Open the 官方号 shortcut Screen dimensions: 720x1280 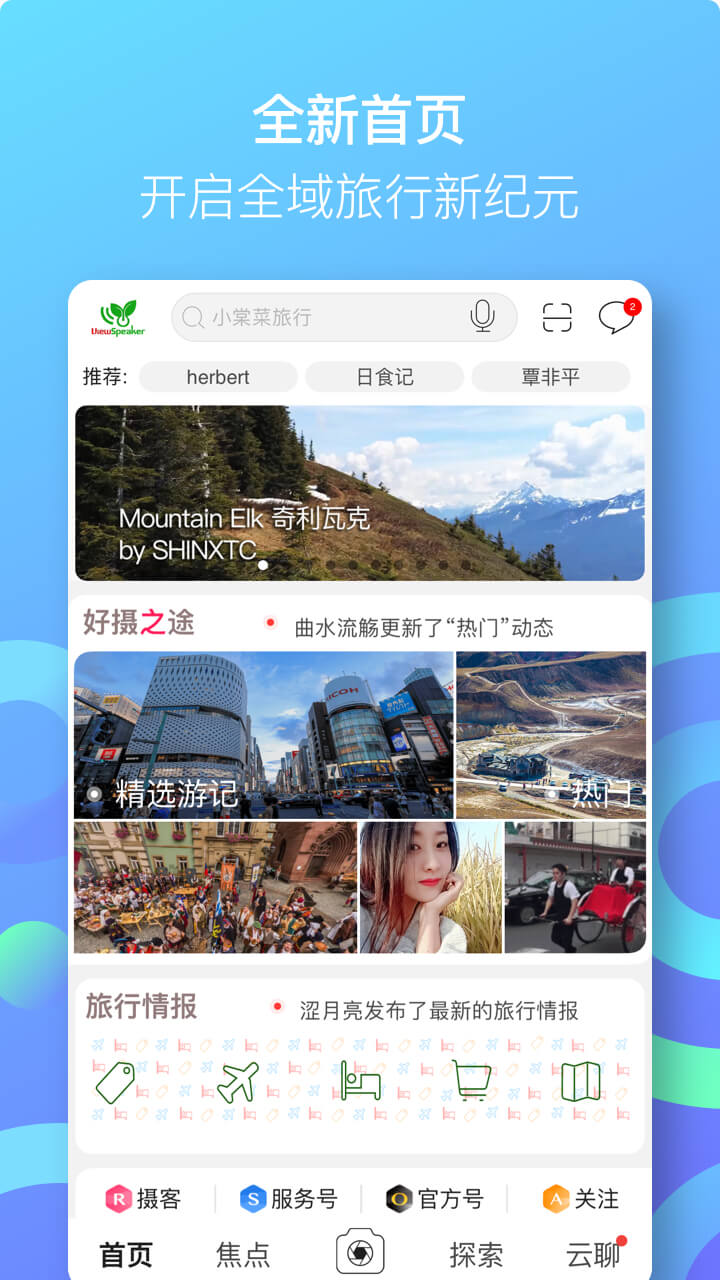[435, 1199]
